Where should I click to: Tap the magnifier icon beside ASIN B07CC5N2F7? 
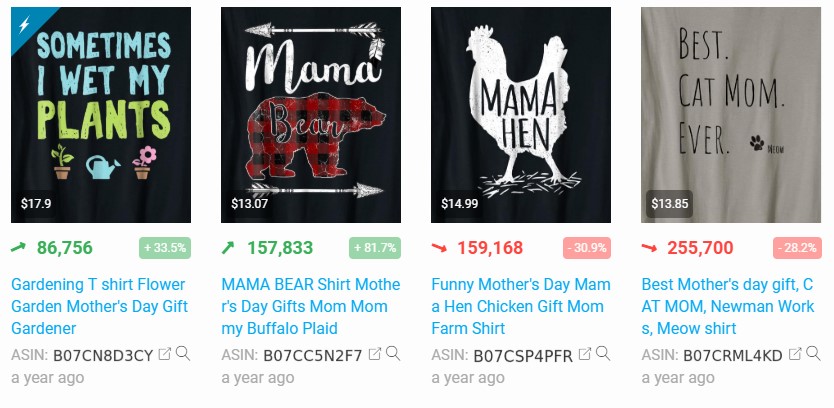[392, 354]
